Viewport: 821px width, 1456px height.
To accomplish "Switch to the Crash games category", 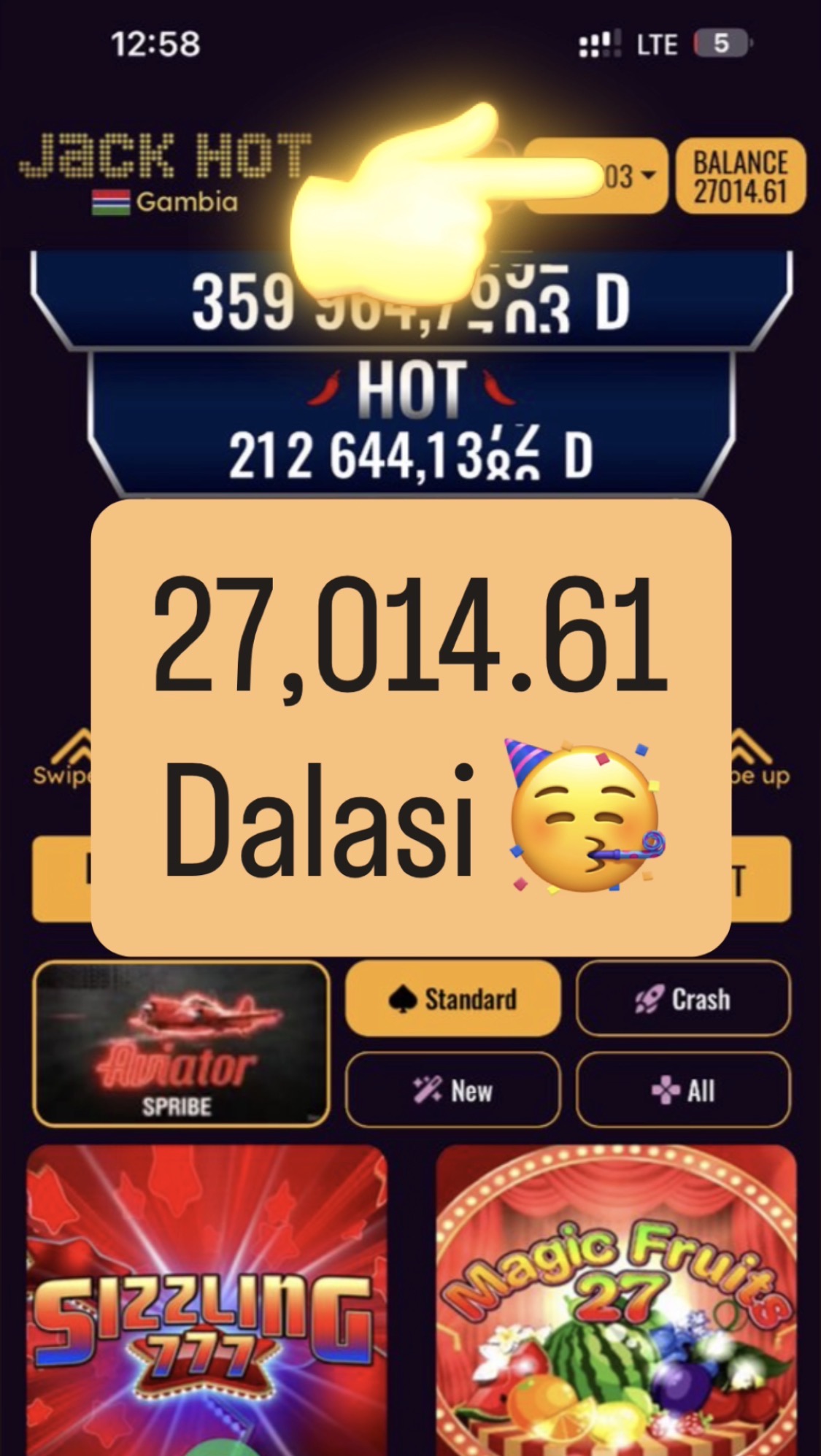I will click(683, 999).
